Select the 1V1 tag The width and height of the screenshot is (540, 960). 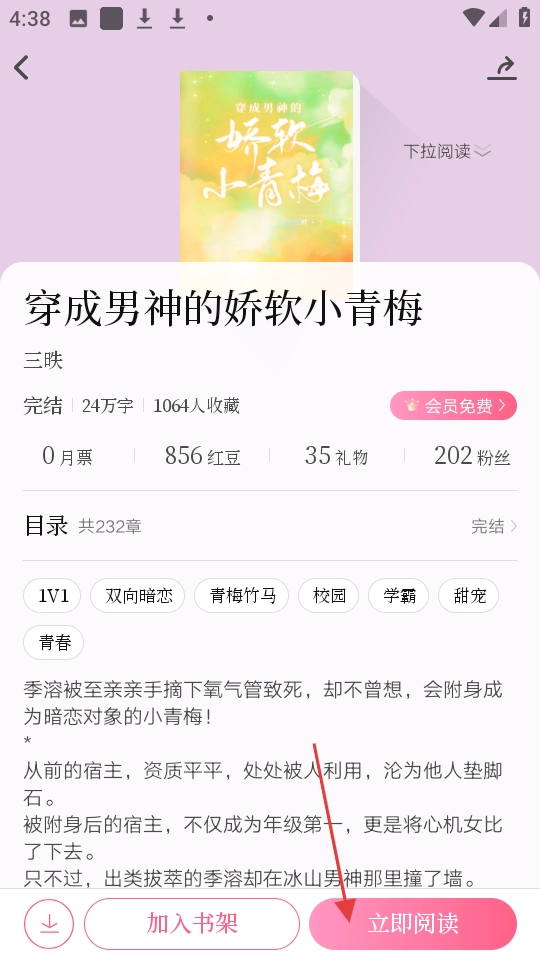[52, 595]
